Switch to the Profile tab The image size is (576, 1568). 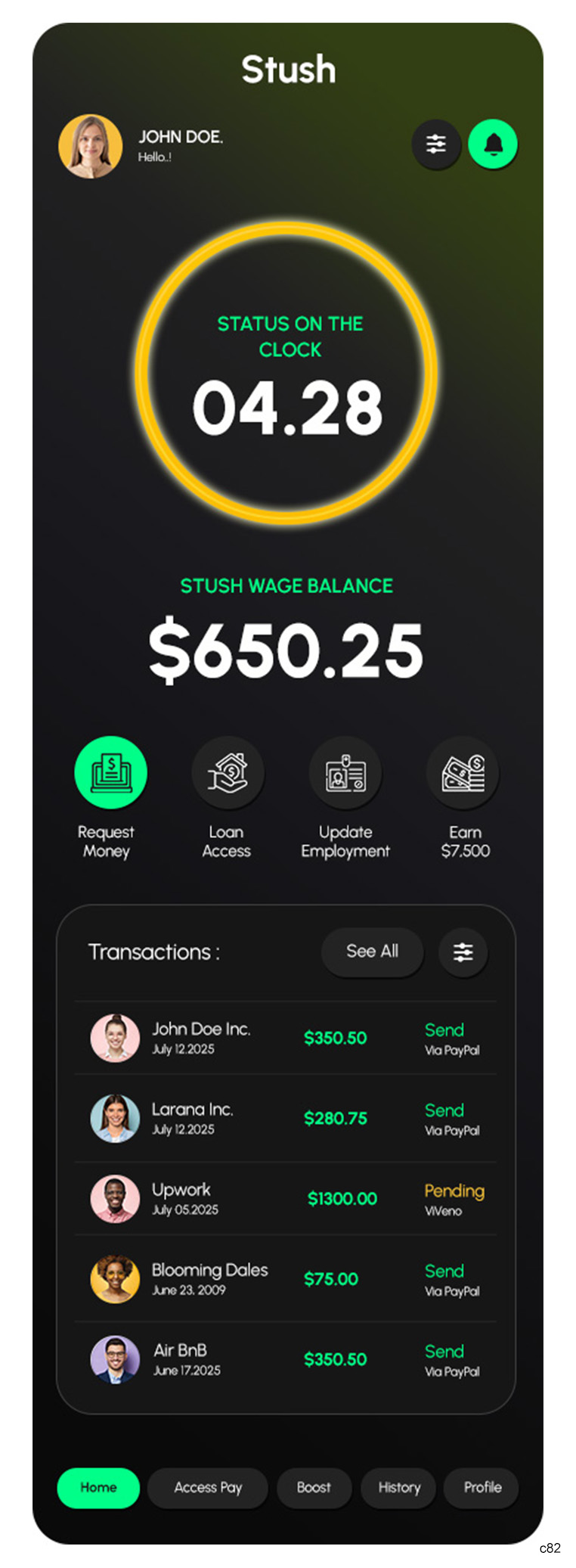pos(482,1487)
